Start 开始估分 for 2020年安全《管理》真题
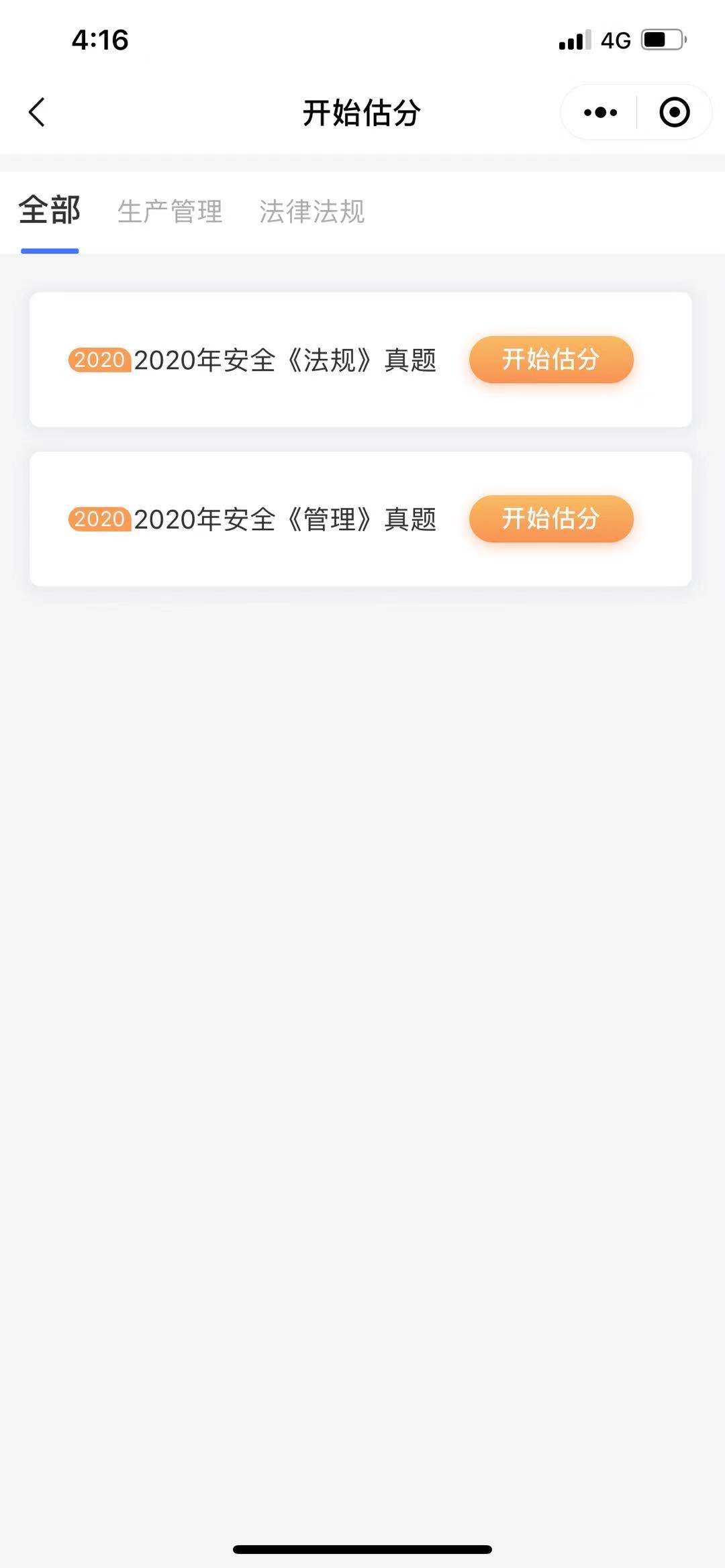The image size is (725, 1568). tap(550, 519)
